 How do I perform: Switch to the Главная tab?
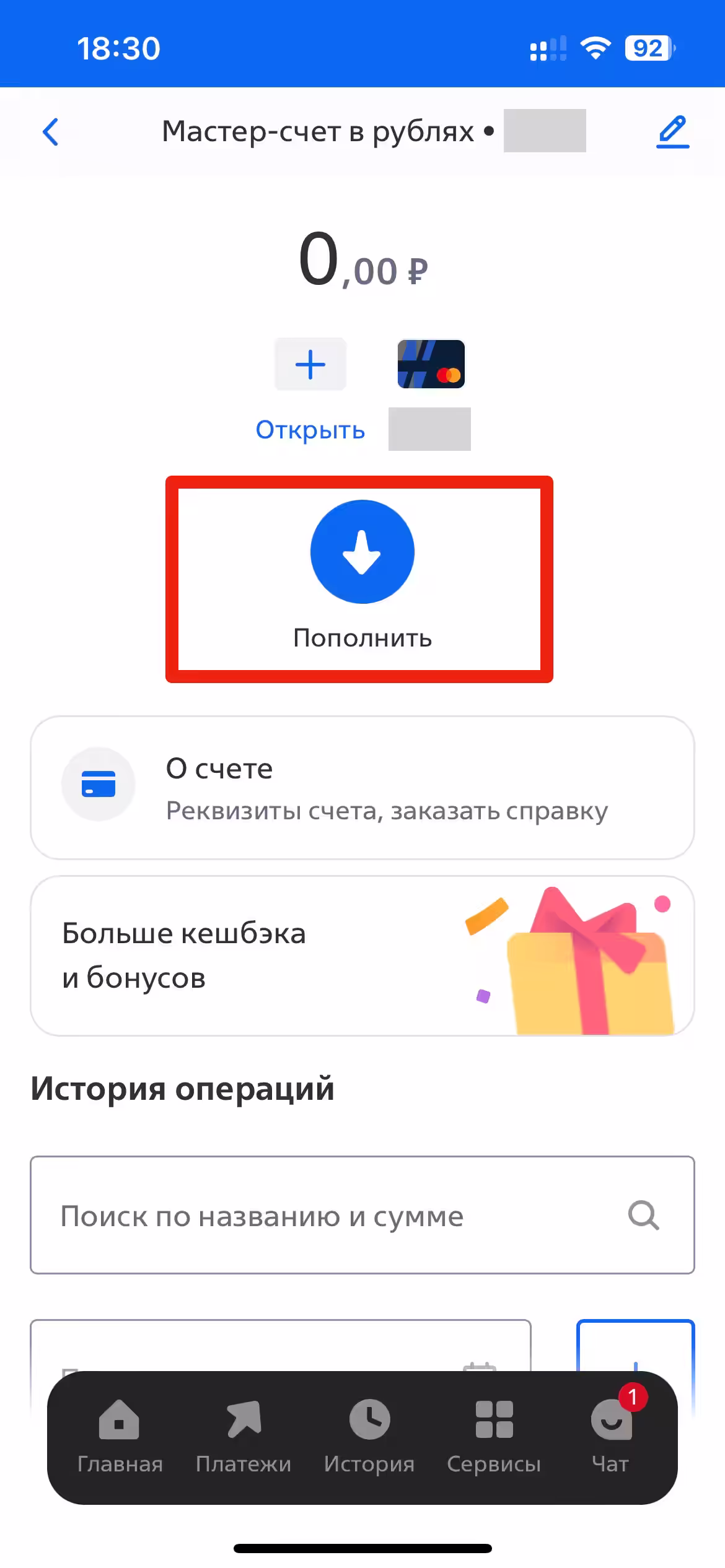(x=120, y=1437)
